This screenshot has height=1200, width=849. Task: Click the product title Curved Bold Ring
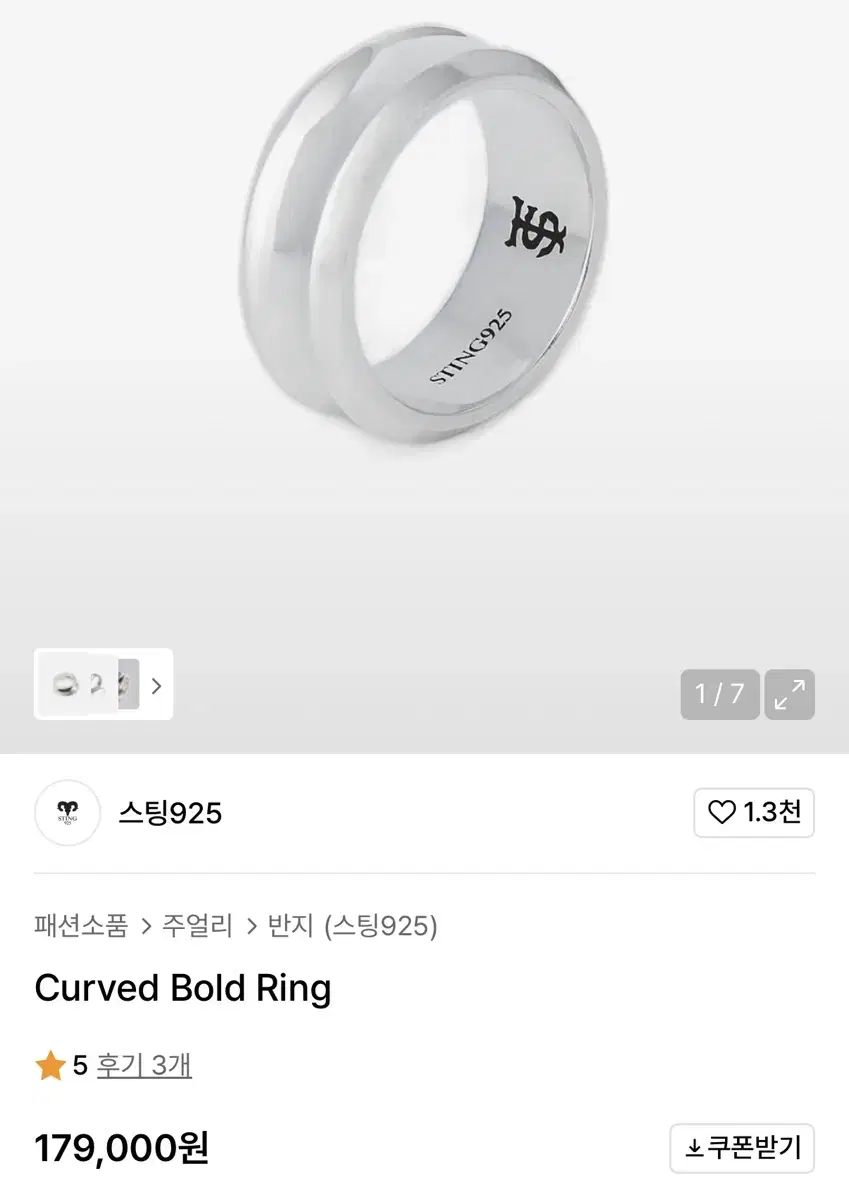(x=183, y=988)
